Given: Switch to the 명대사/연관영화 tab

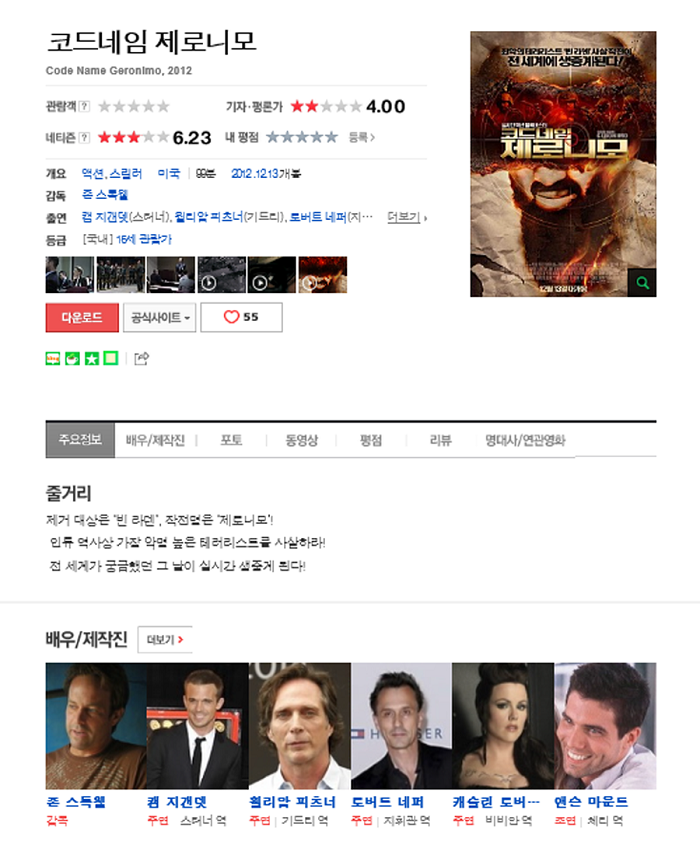Looking at the screenshot, I should pos(525,440).
